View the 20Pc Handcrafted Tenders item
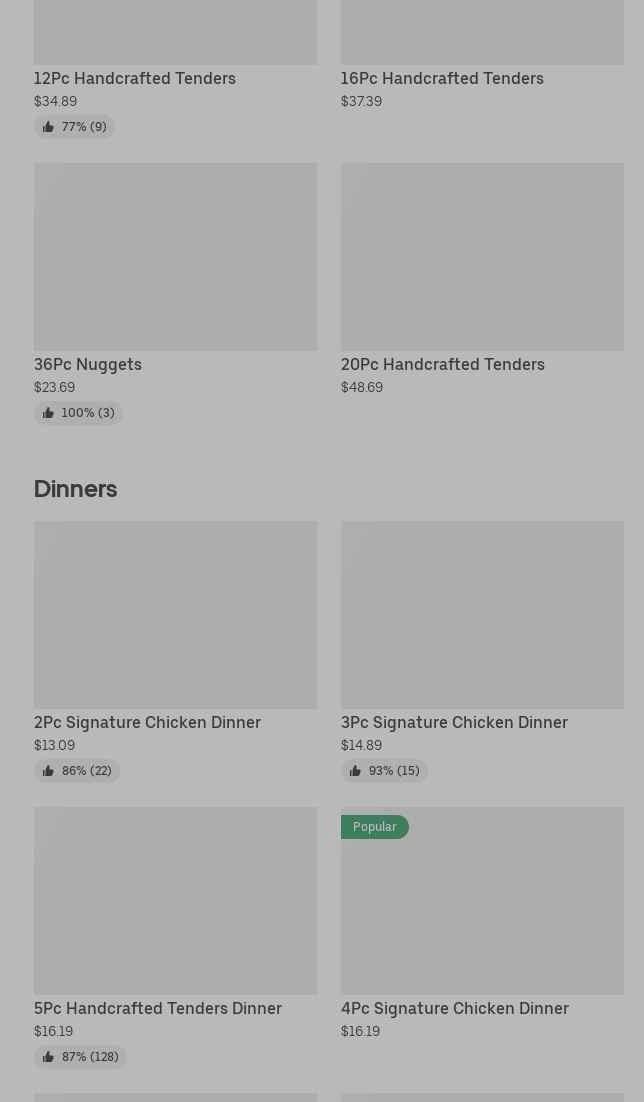Image resolution: width=644 pixels, height=1102 pixels. 482,257
